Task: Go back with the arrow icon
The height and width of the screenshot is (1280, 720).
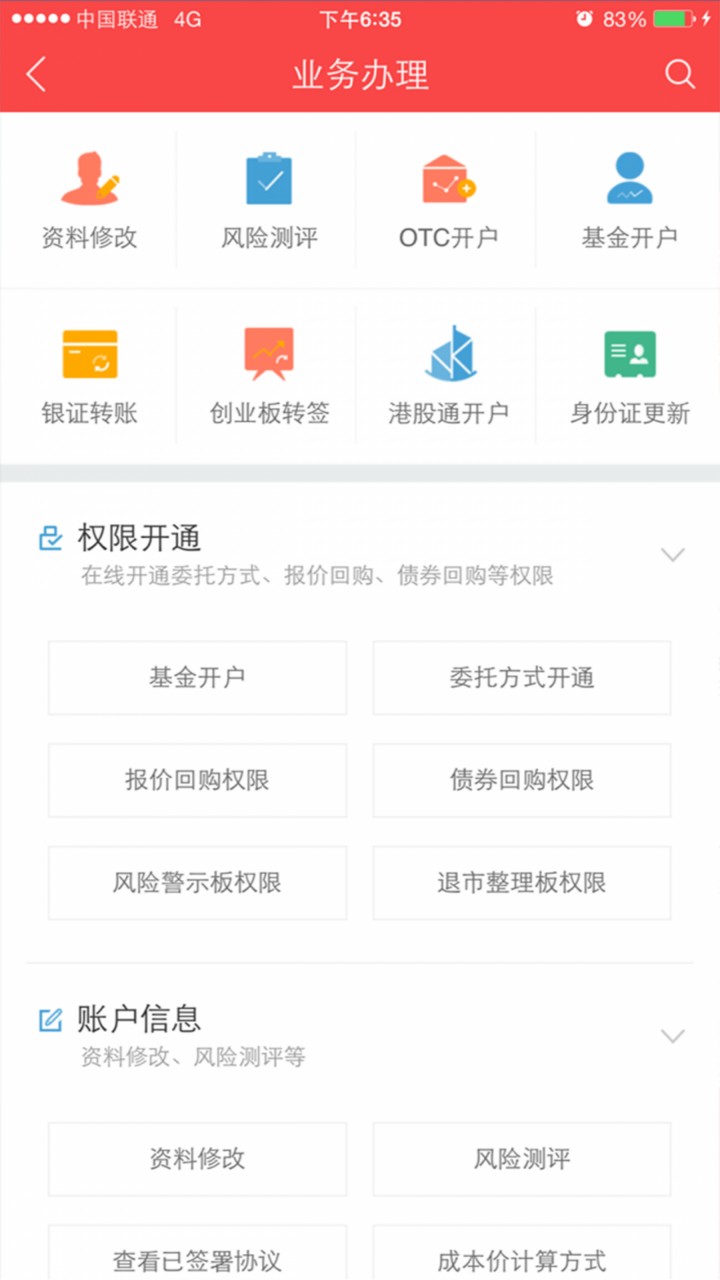Action: 35,74
